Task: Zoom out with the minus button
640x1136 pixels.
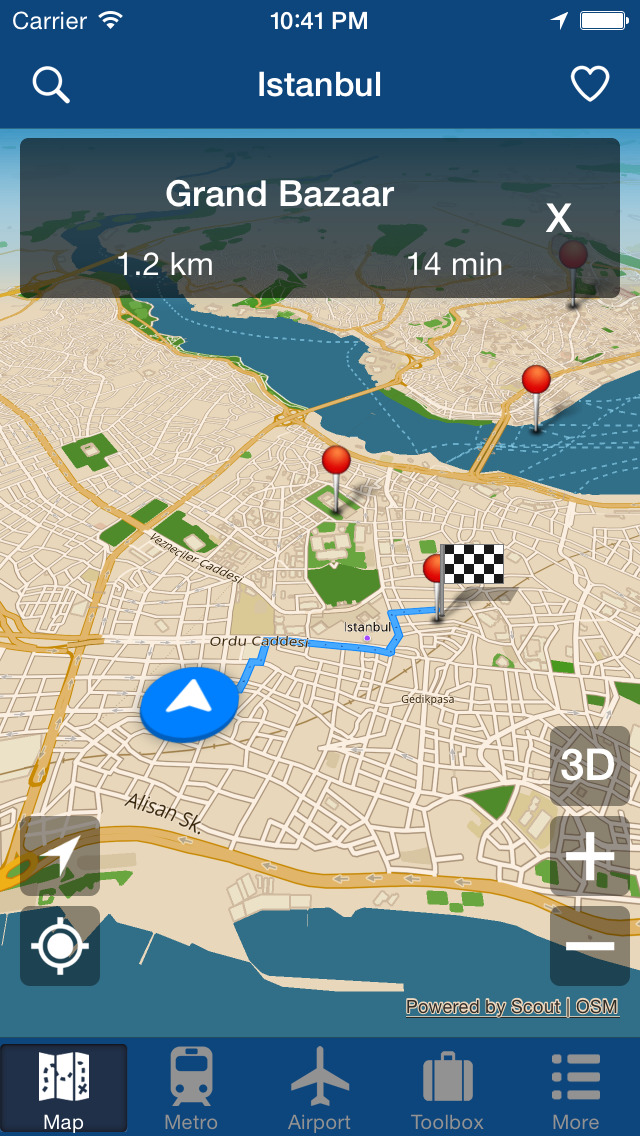Action: tap(589, 945)
